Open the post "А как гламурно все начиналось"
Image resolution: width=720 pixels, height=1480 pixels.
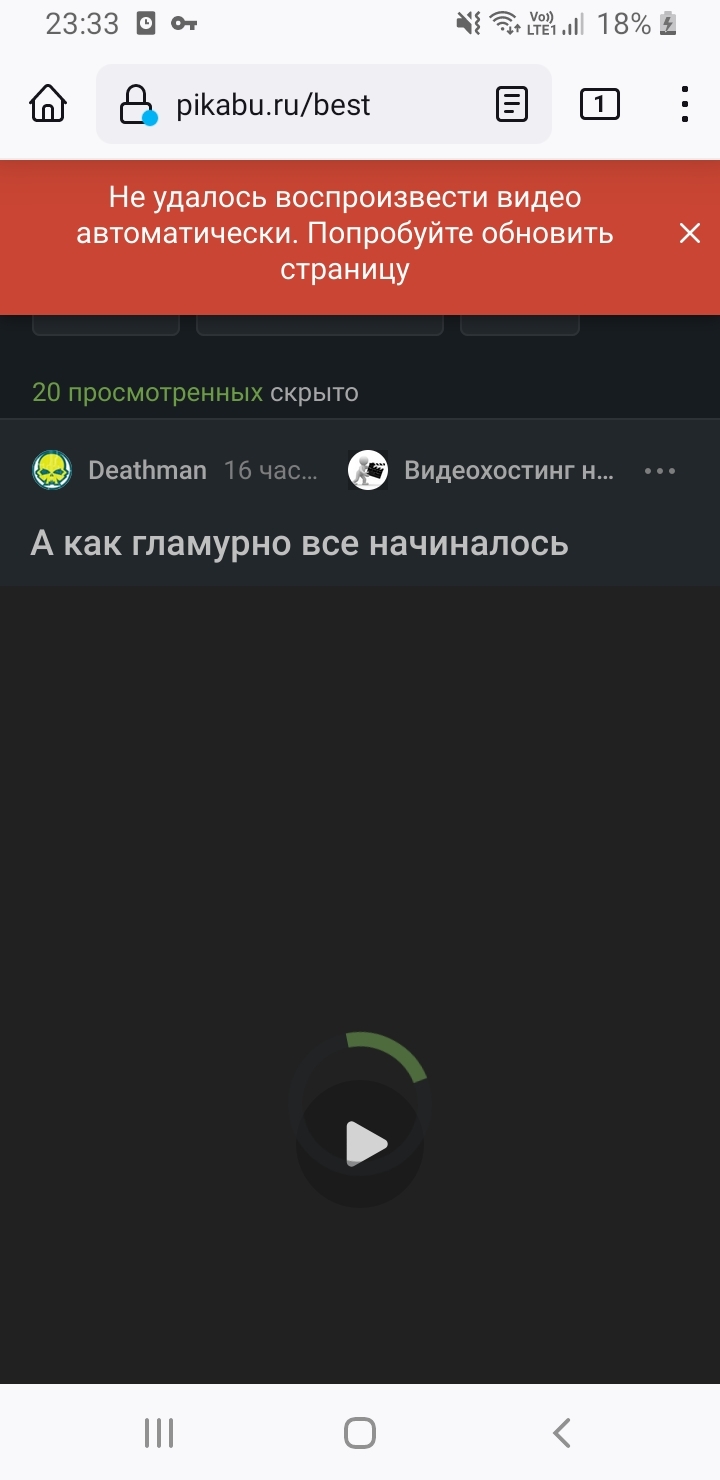(x=300, y=543)
